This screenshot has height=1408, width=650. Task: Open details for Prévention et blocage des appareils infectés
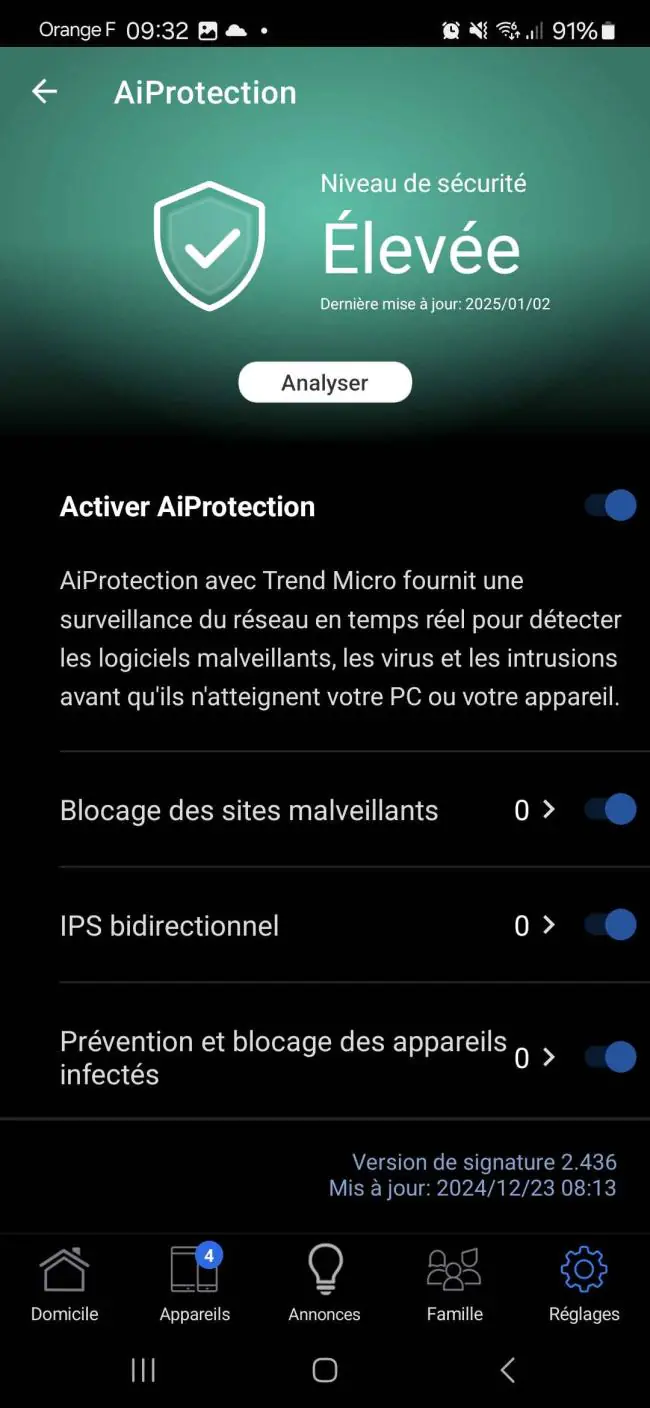535,1058
